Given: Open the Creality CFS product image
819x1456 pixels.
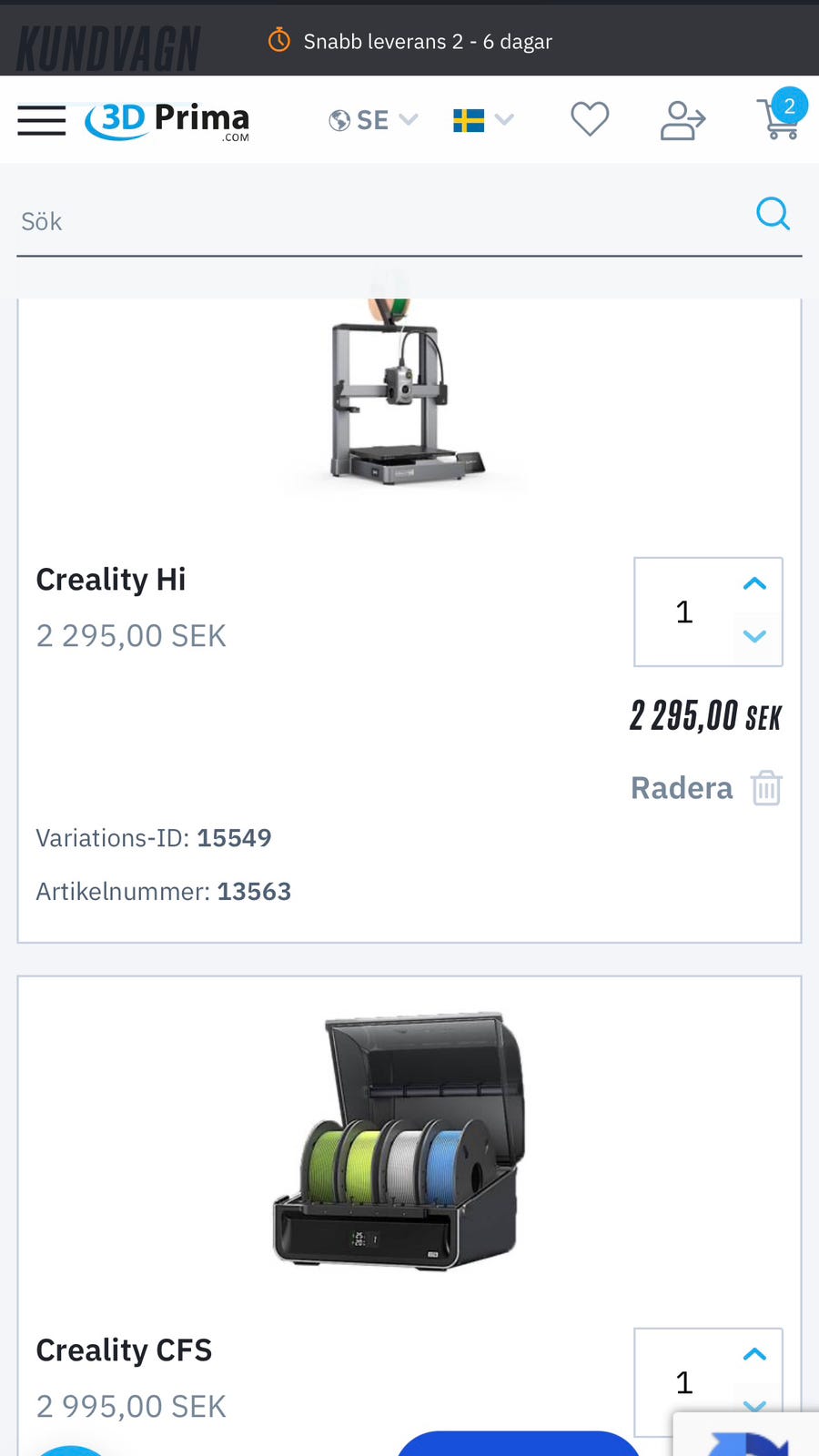Looking at the screenshot, I should tap(399, 1141).
